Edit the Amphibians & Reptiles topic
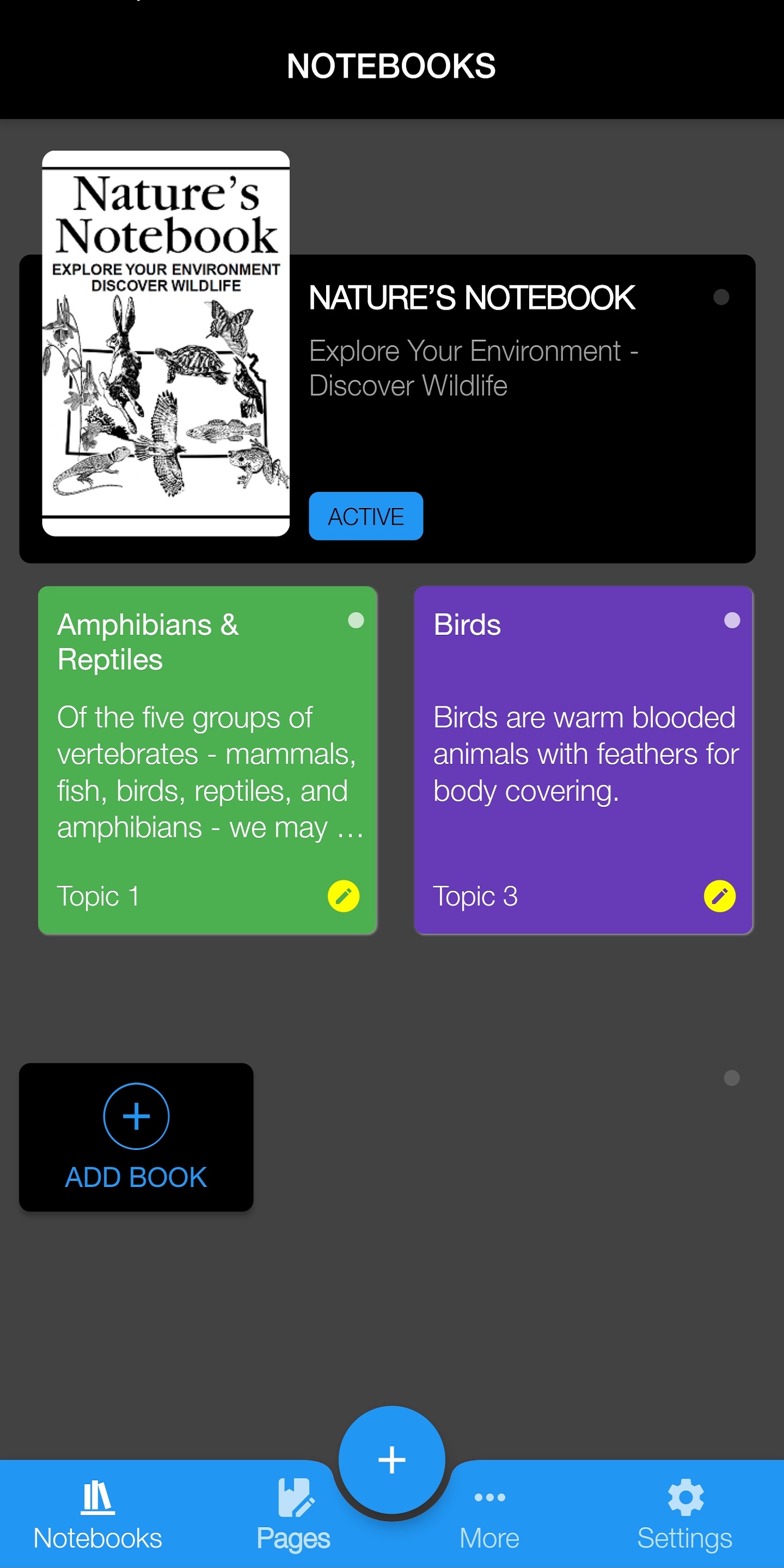Image resolution: width=784 pixels, height=1568 pixels. tap(344, 896)
